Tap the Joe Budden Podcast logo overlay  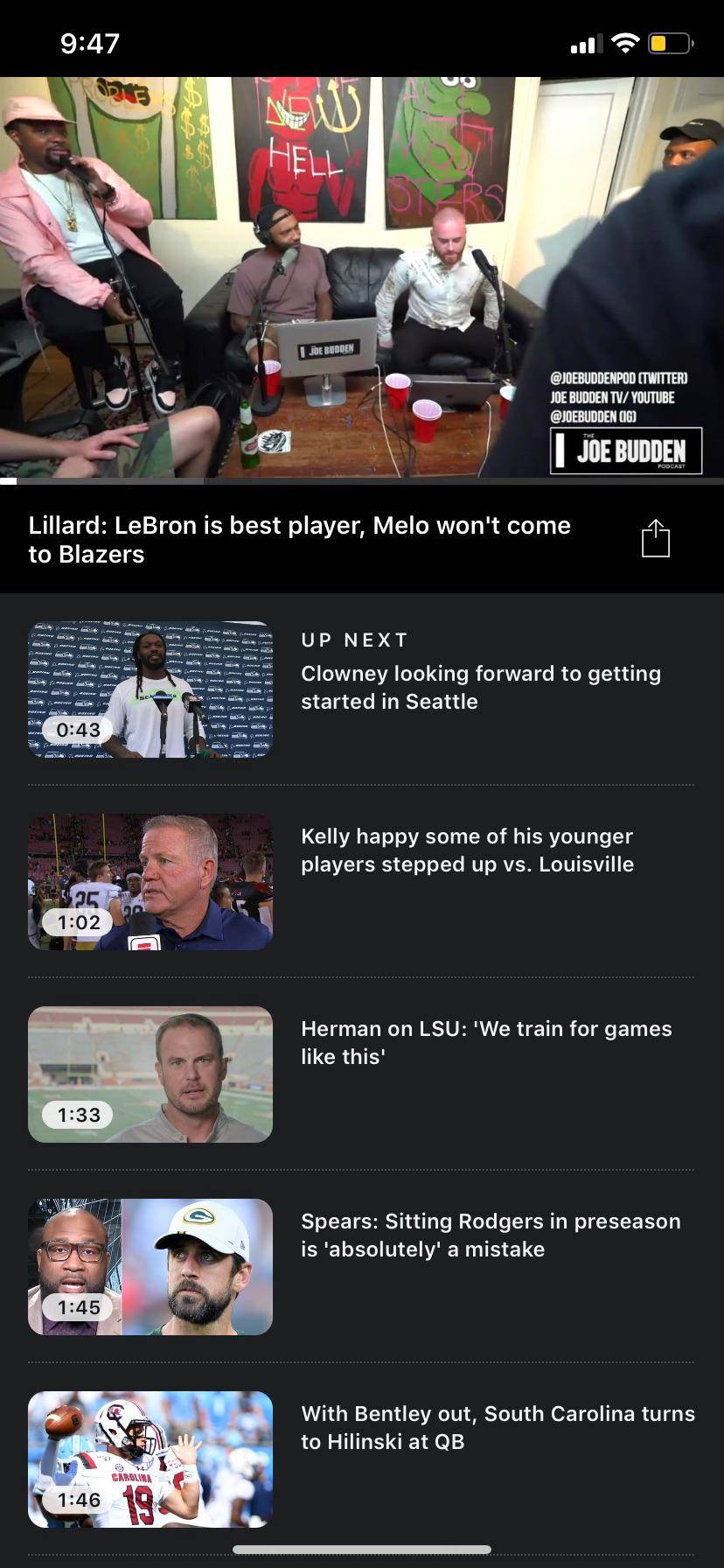pyautogui.click(x=626, y=451)
